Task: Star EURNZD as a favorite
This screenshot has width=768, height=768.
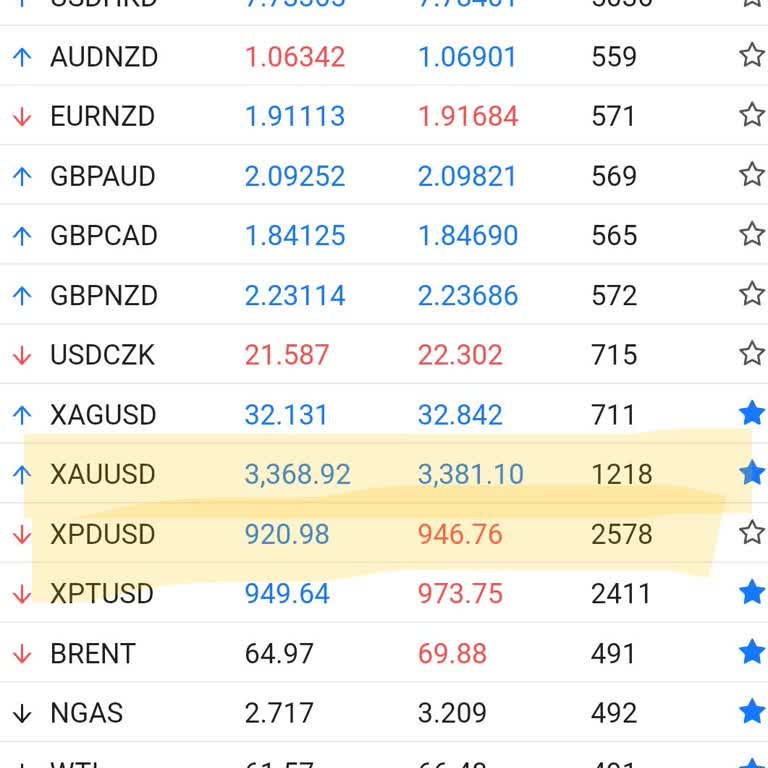Action: tap(752, 115)
